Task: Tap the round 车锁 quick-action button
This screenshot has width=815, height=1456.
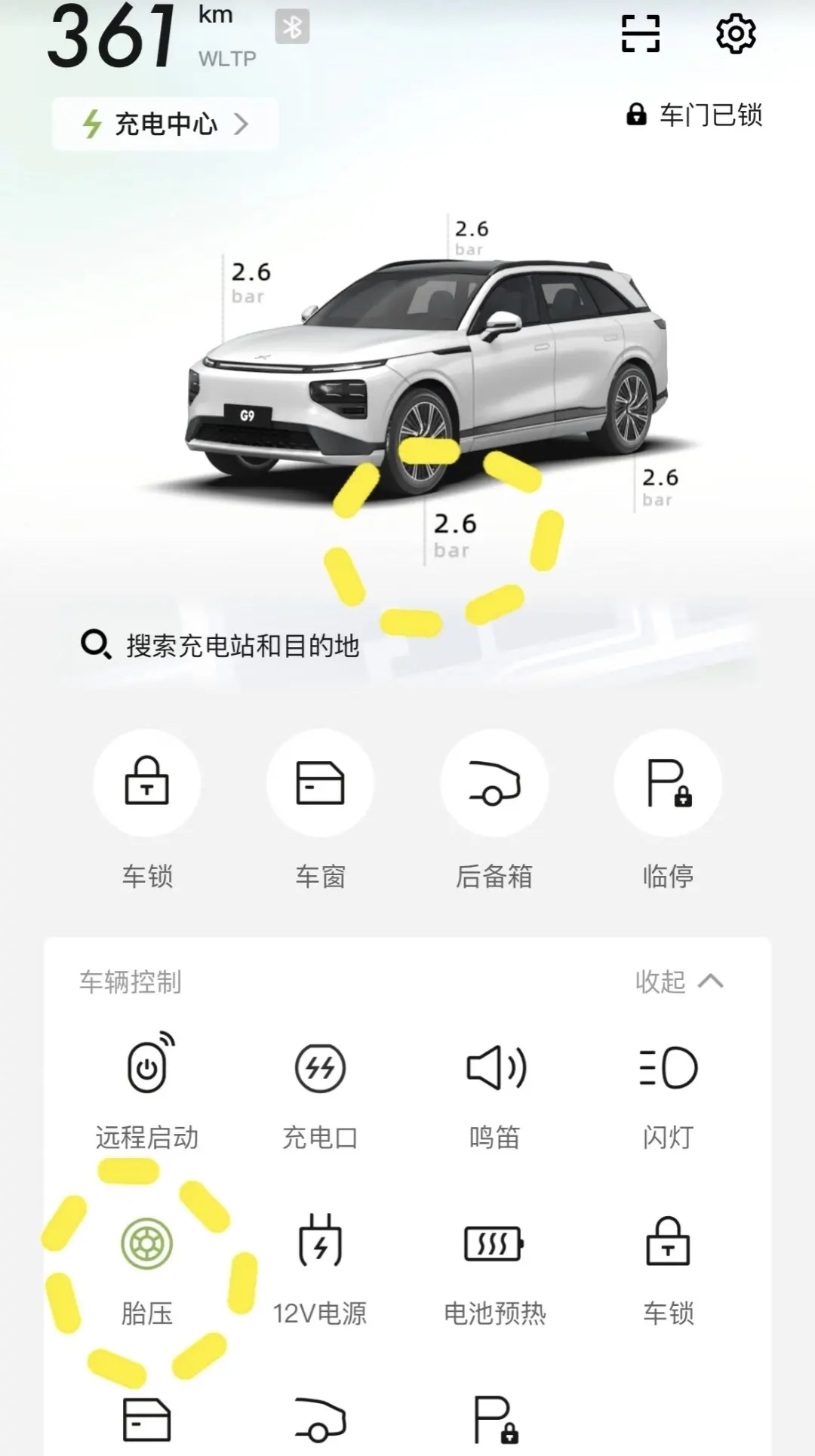Action: tap(147, 783)
